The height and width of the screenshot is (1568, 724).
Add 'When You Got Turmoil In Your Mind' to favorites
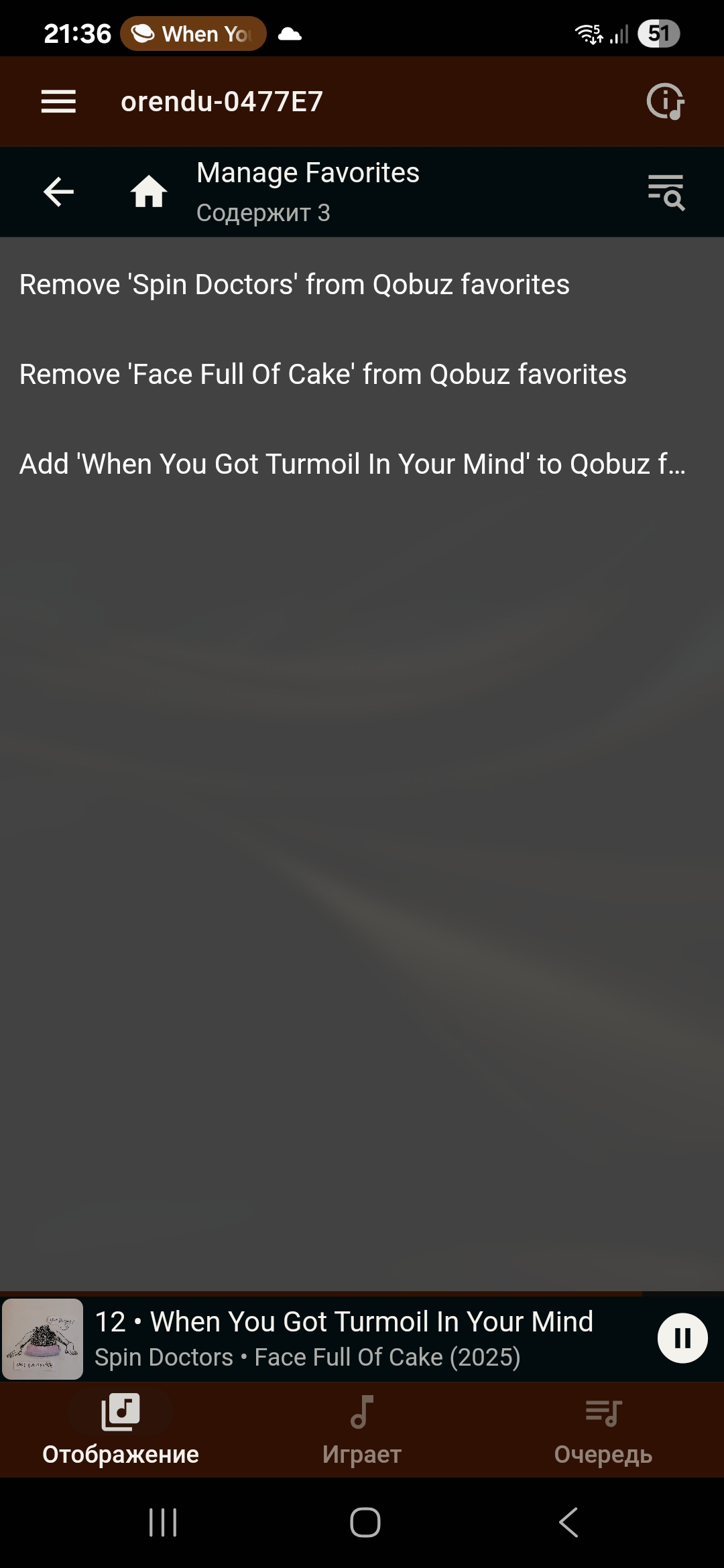click(x=362, y=464)
